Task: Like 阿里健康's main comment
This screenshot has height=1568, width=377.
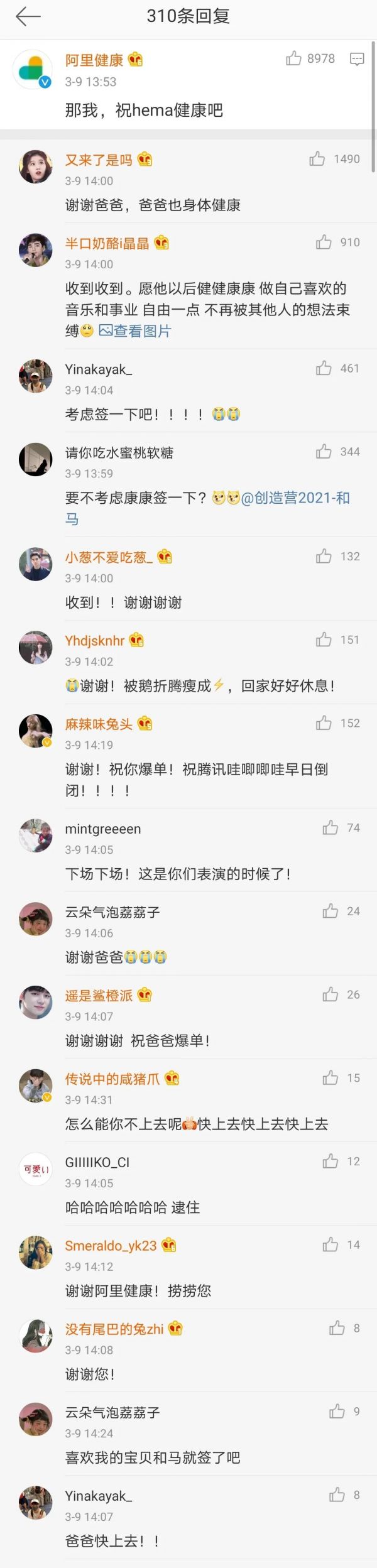Action: [x=293, y=58]
